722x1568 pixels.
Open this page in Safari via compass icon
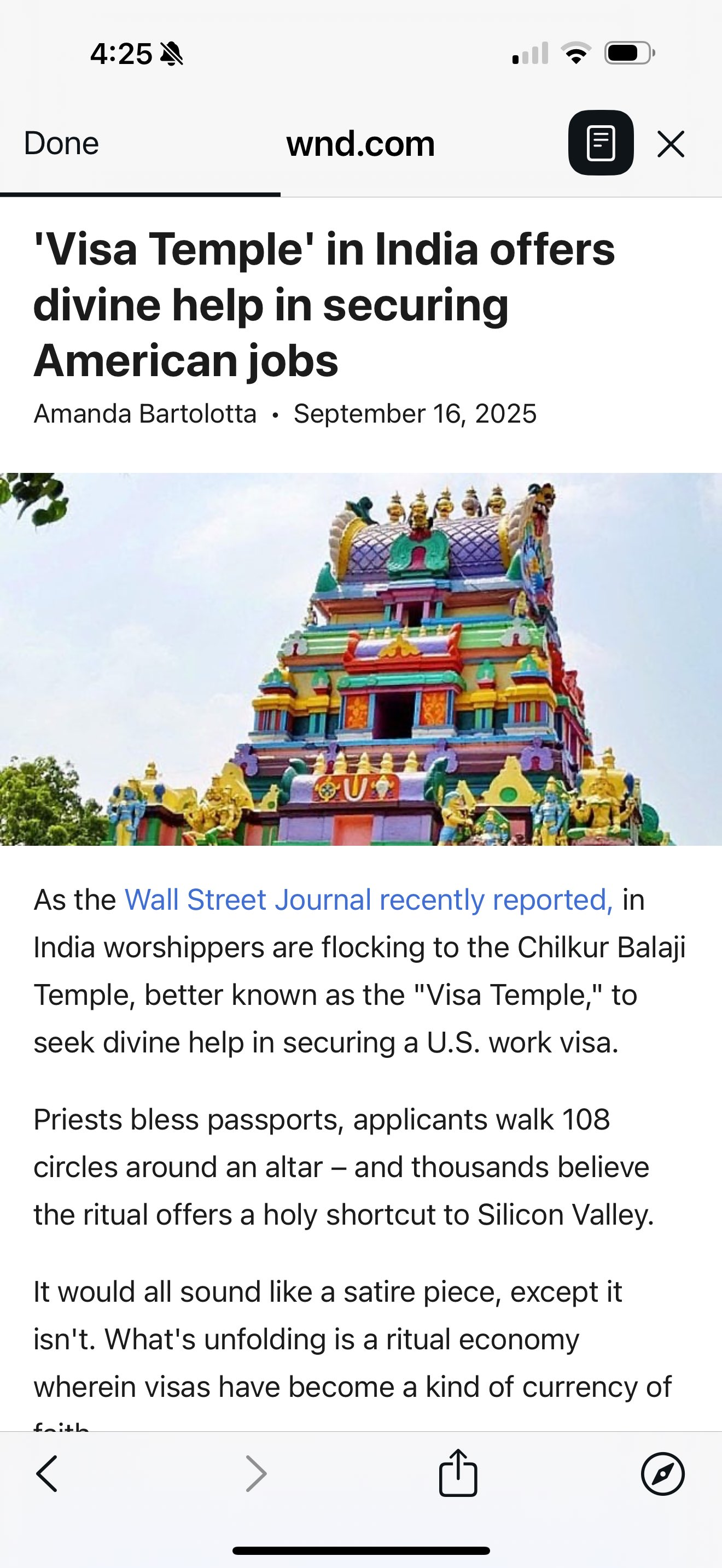click(x=662, y=1473)
